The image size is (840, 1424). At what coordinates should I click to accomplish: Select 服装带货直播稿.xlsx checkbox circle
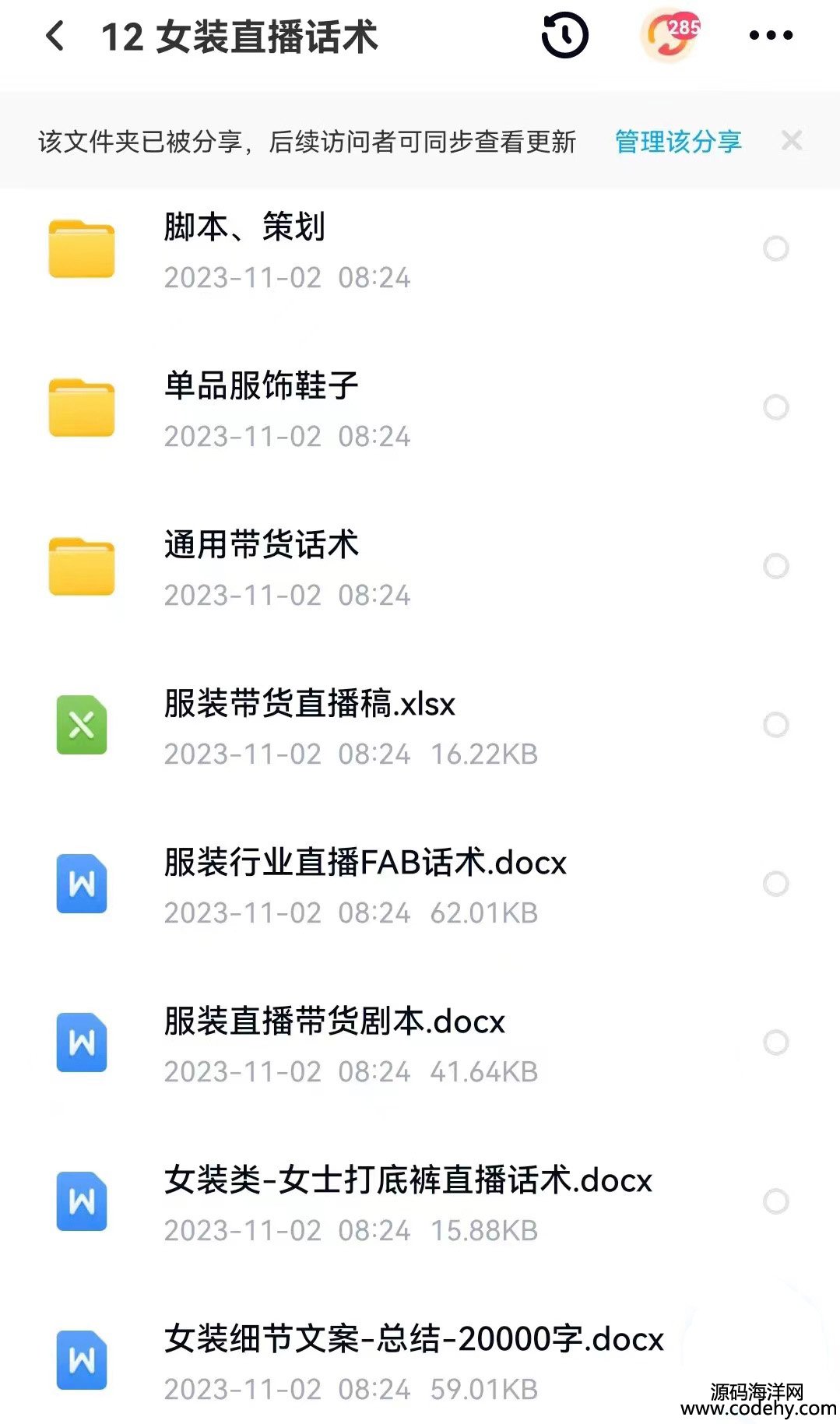coord(776,725)
